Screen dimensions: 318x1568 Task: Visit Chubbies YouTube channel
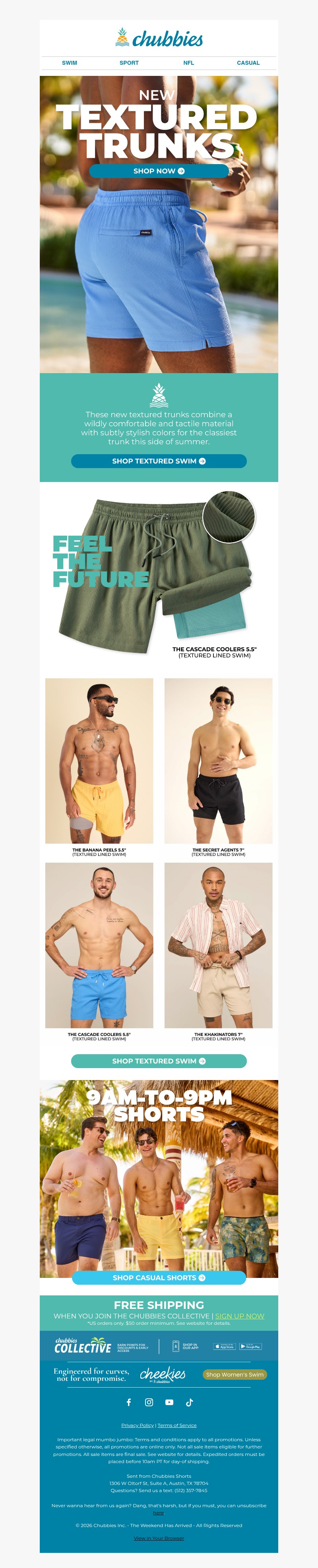click(x=169, y=1402)
